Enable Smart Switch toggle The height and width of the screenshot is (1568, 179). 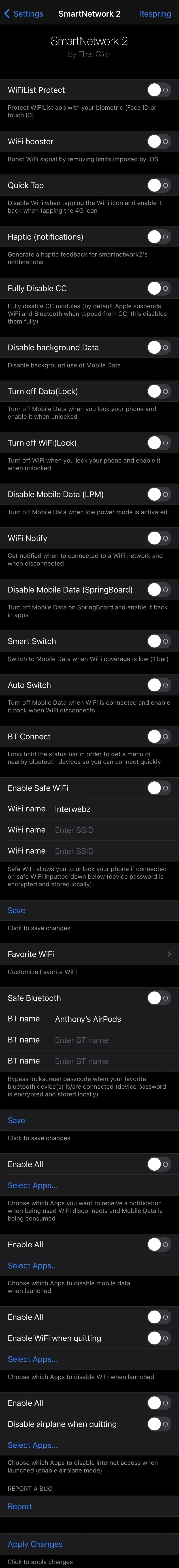click(159, 641)
